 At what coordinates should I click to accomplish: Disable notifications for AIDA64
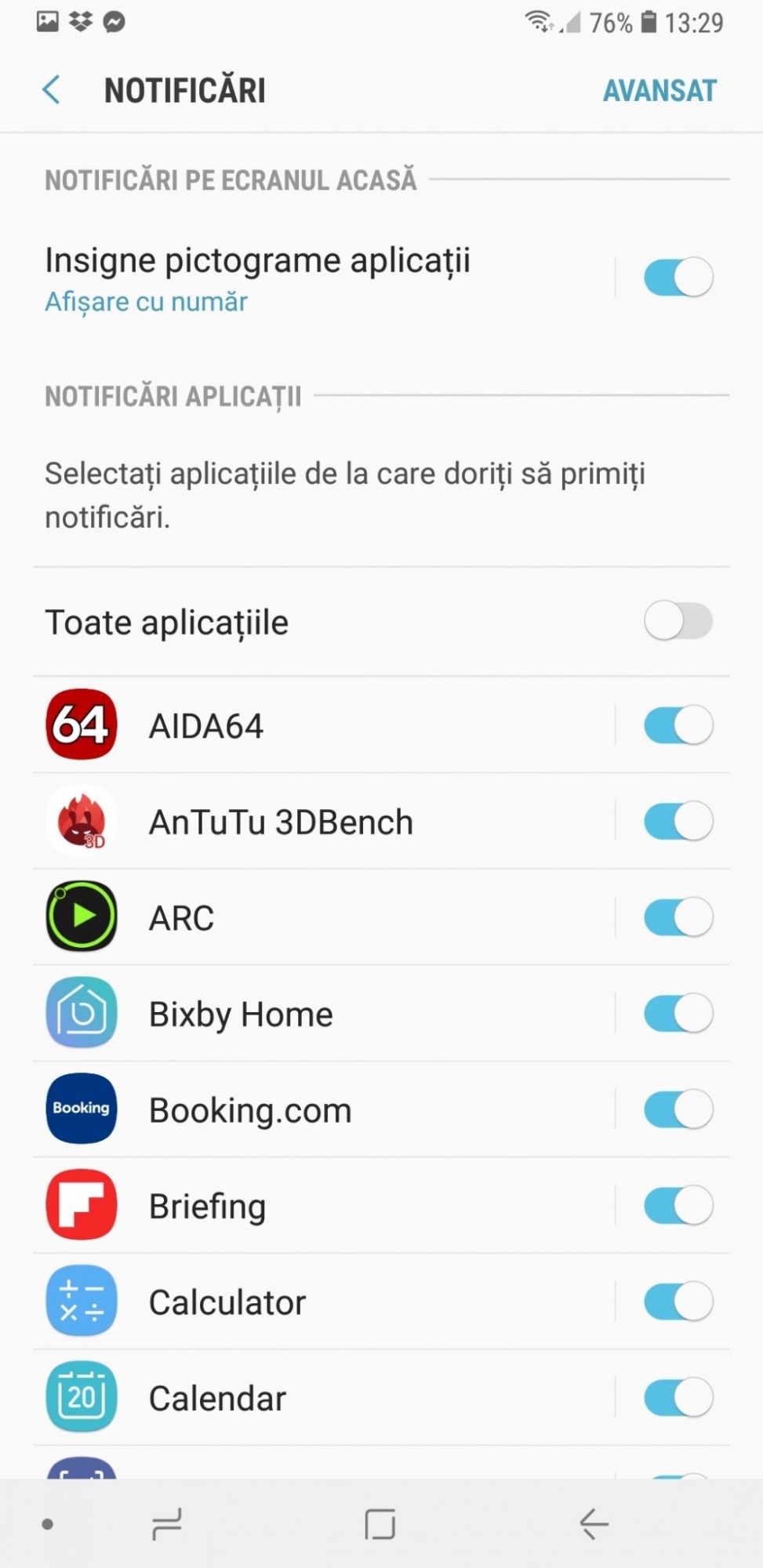click(678, 725)
